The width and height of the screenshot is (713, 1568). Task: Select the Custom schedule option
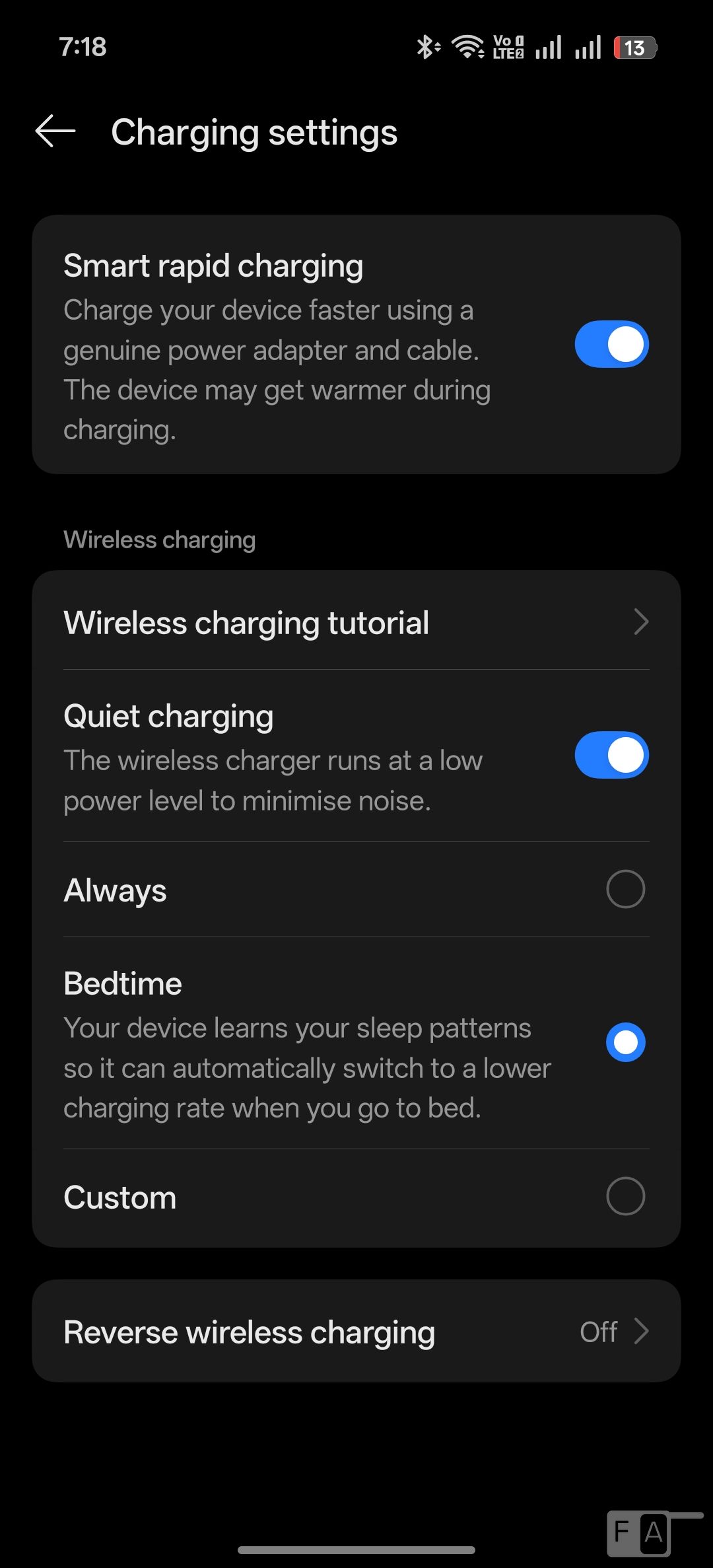tap(625, 1196)
